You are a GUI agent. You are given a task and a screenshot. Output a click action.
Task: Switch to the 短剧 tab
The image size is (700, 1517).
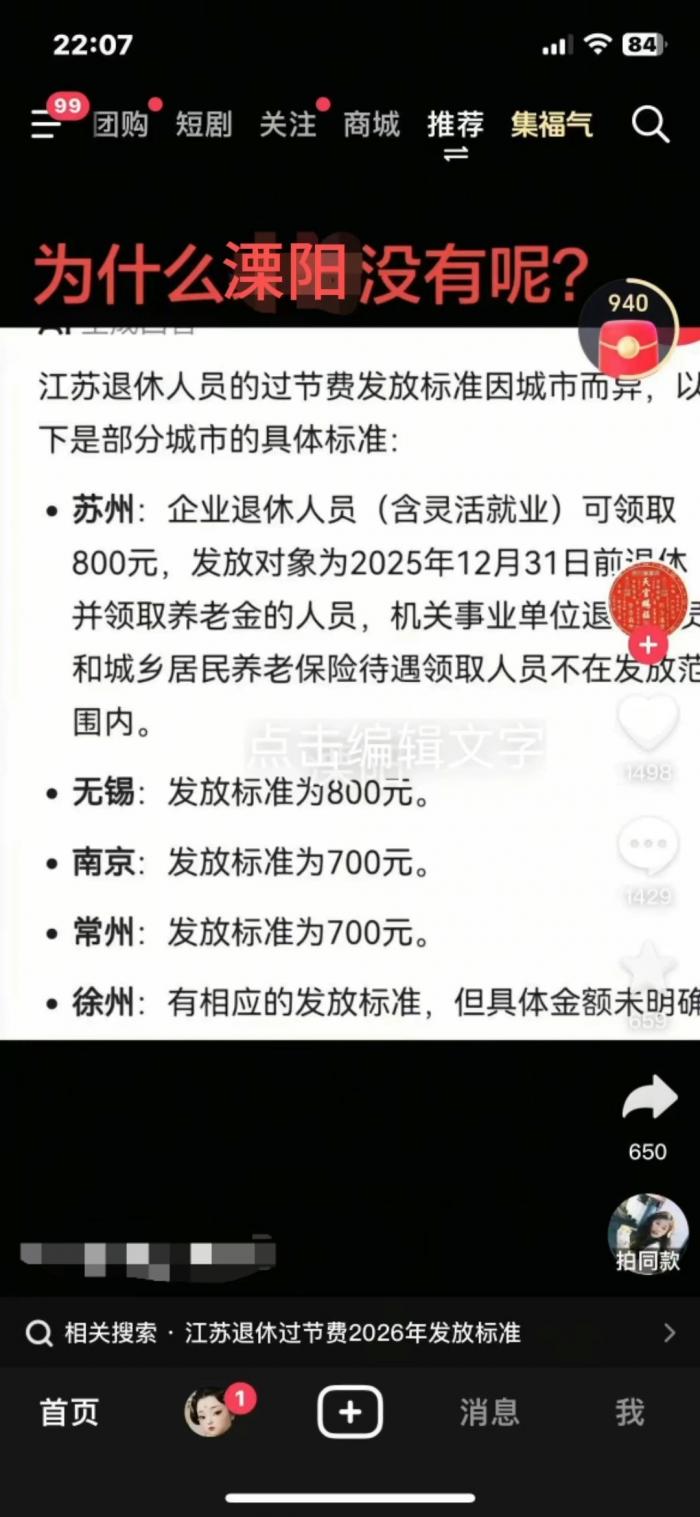point(204,125)
